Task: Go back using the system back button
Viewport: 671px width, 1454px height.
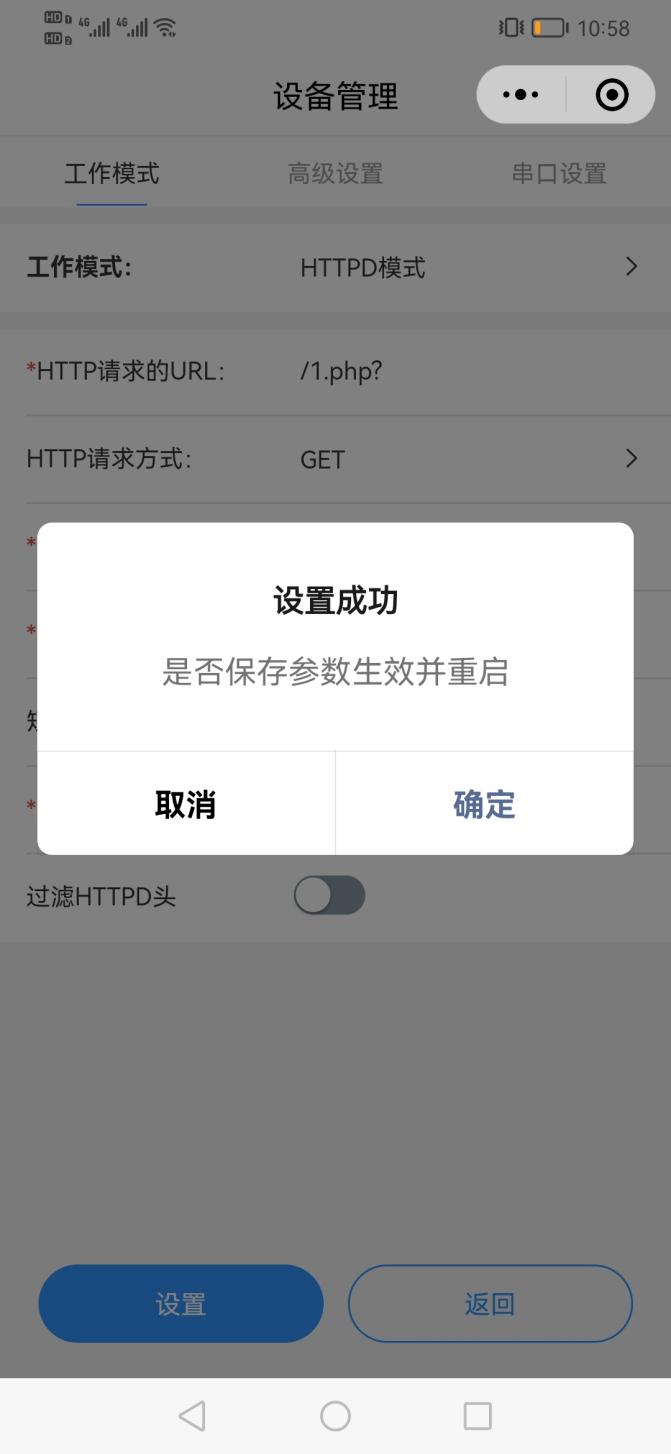Action: 192,1415
